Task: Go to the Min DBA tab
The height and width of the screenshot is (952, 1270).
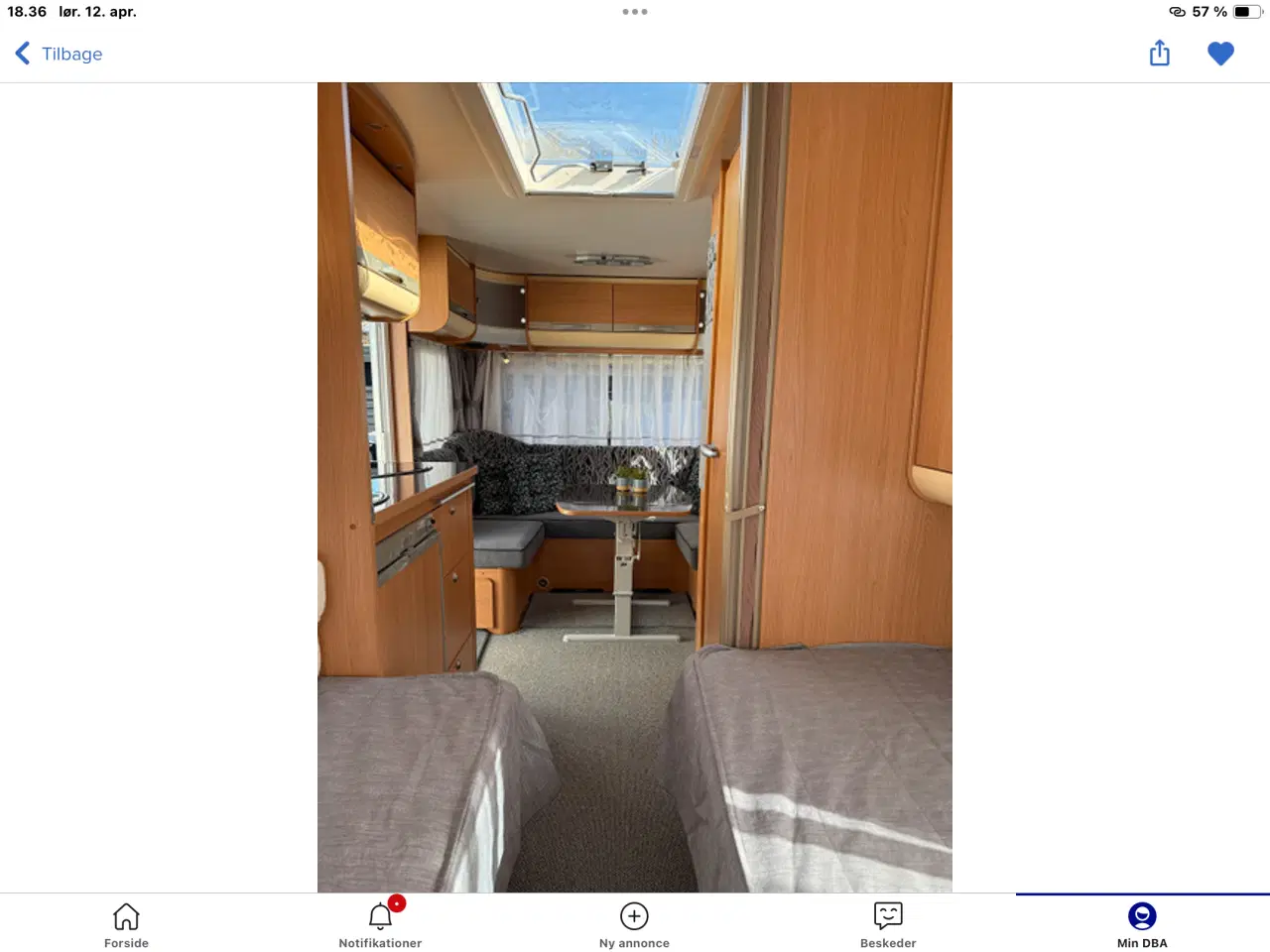Action: click(x=1142, y=925)
